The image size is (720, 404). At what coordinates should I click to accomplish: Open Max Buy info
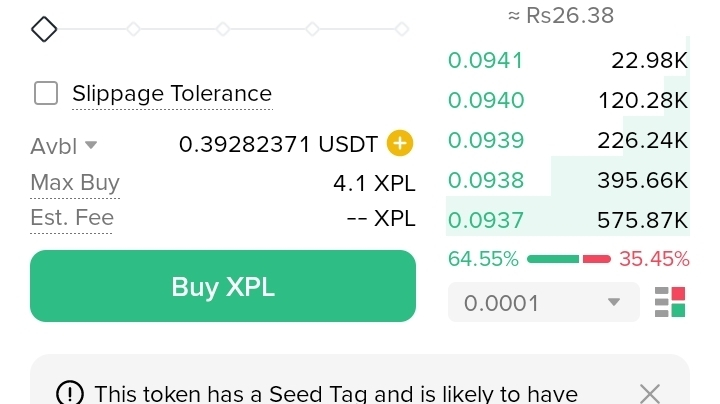(75, 183)
